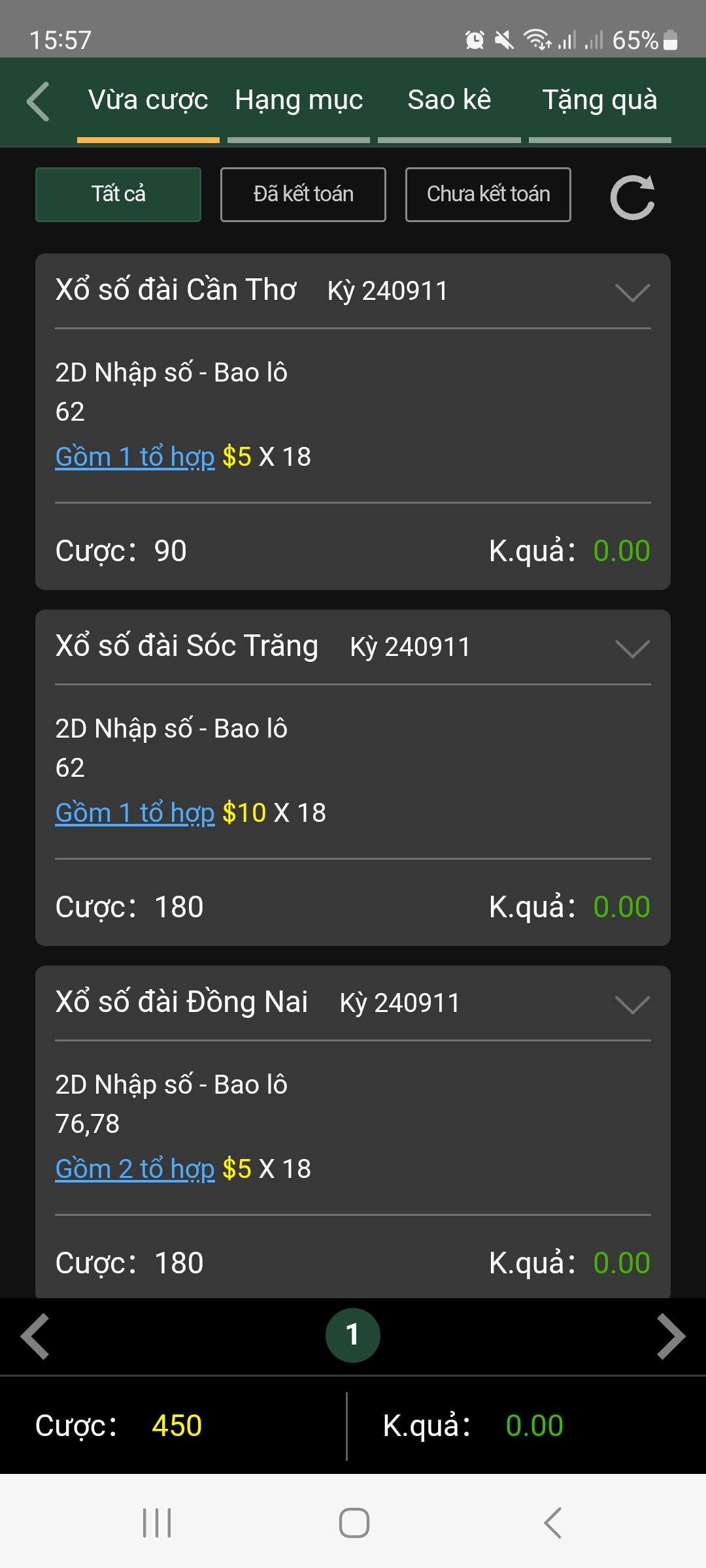The width and height of the screenshot is (706, 1568).
Task: Go back using the top-left arrow
Action: click(38, 101)
